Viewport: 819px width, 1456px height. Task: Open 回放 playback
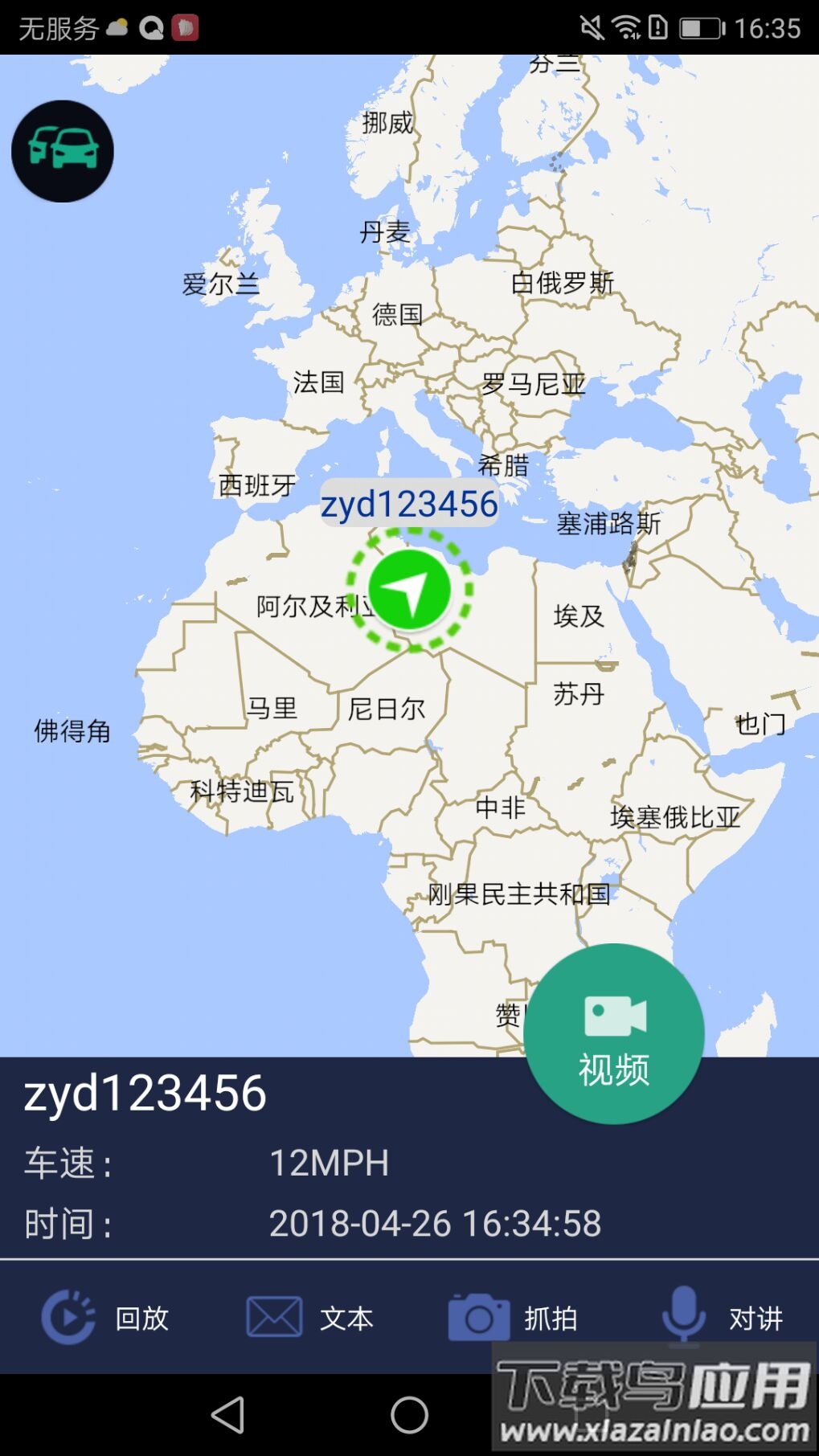pos(104,1318)
